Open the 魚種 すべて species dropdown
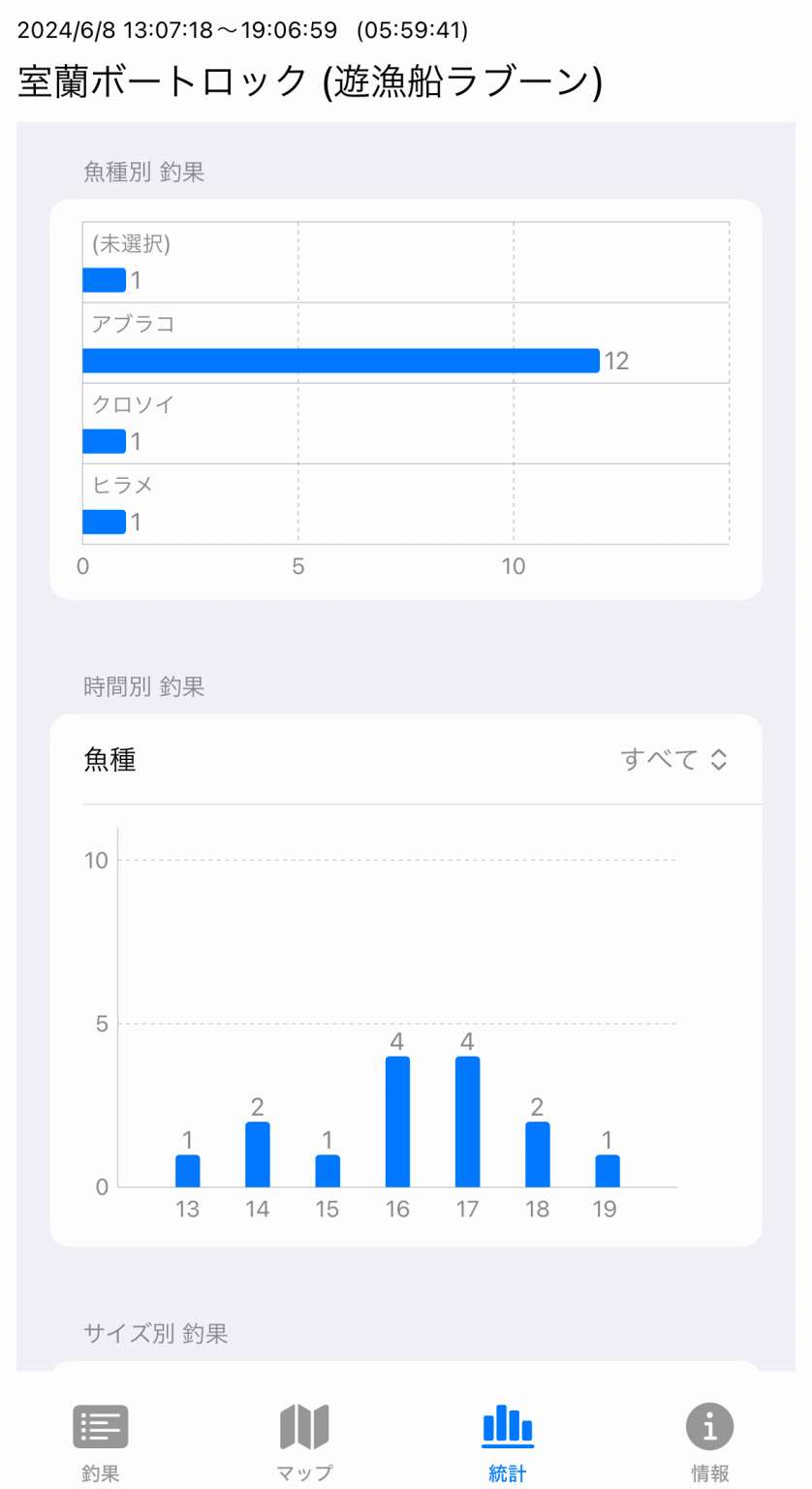This screenshot has height=1489, width=812. (x=673, y=759)
